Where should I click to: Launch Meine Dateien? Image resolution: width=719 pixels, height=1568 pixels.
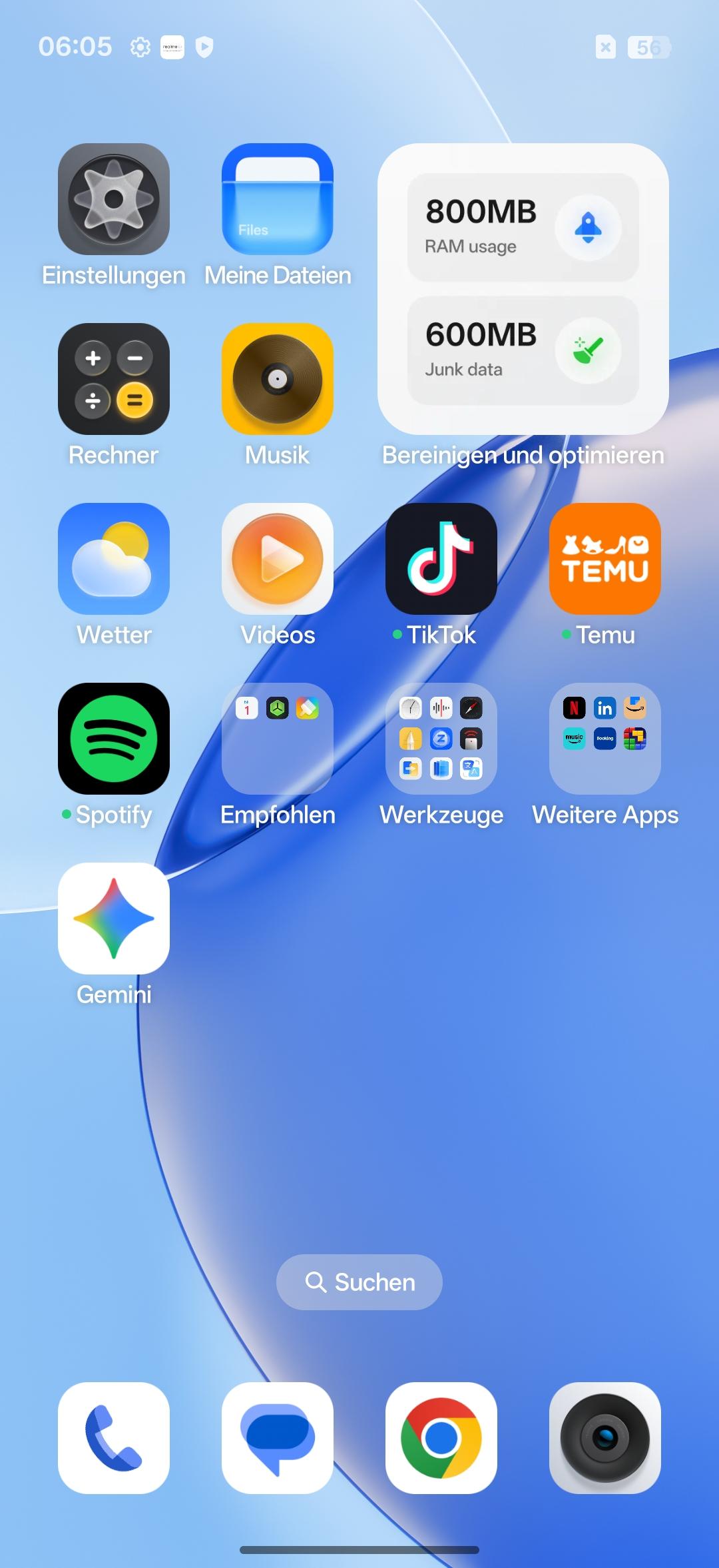pos(278,199)
